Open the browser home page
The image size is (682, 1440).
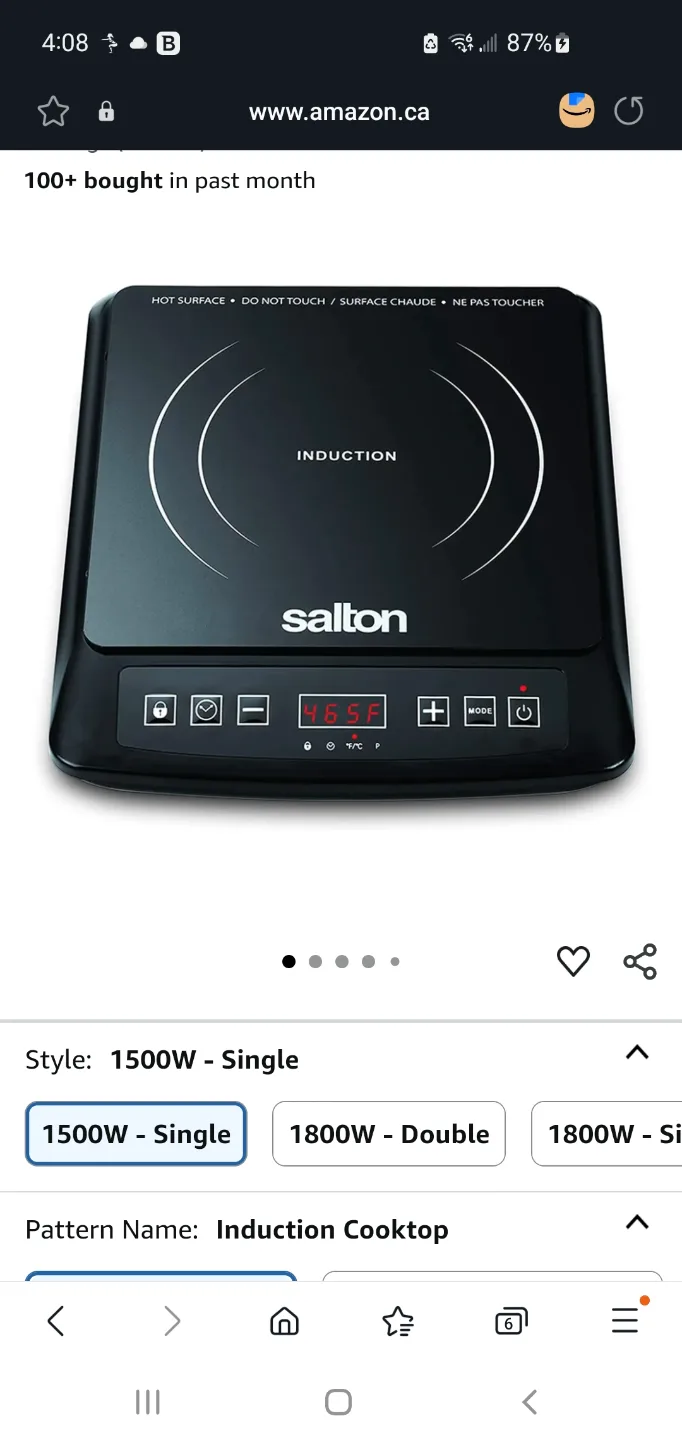285,1321
